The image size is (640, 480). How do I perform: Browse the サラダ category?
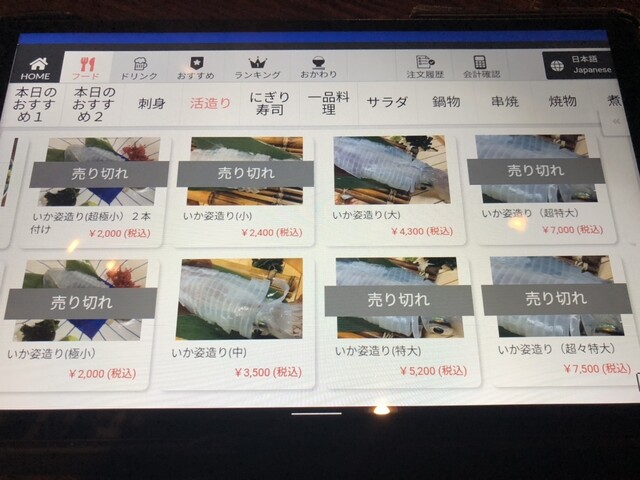(386, 102)
